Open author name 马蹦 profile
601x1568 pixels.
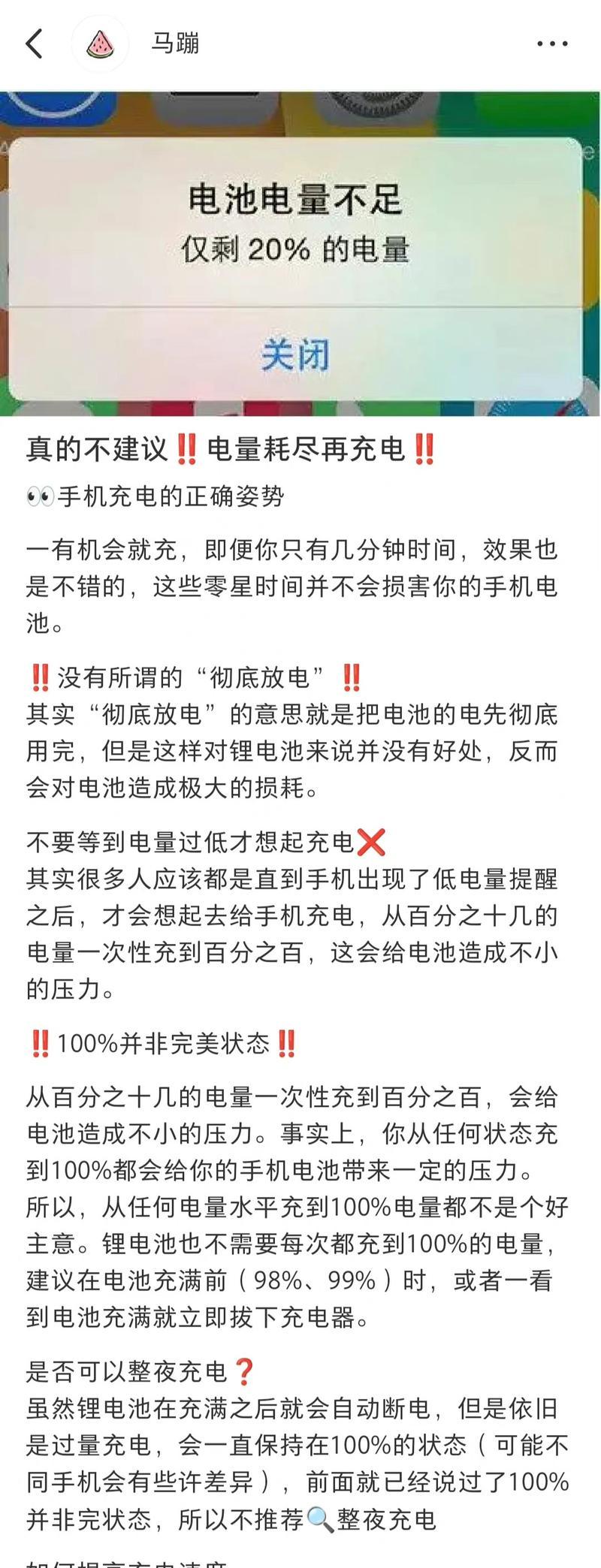[176, 44]
